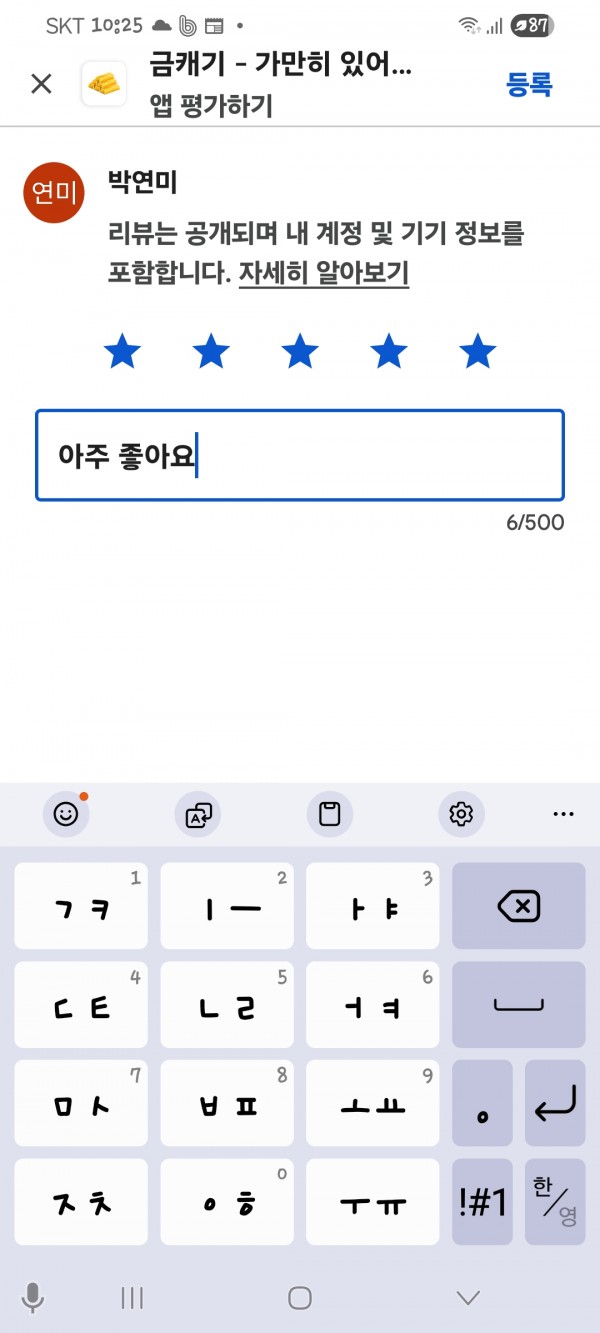Switch keyboard language with 한/영 key
This screenshot has width=600, height=1333.
click(555, 1202)
